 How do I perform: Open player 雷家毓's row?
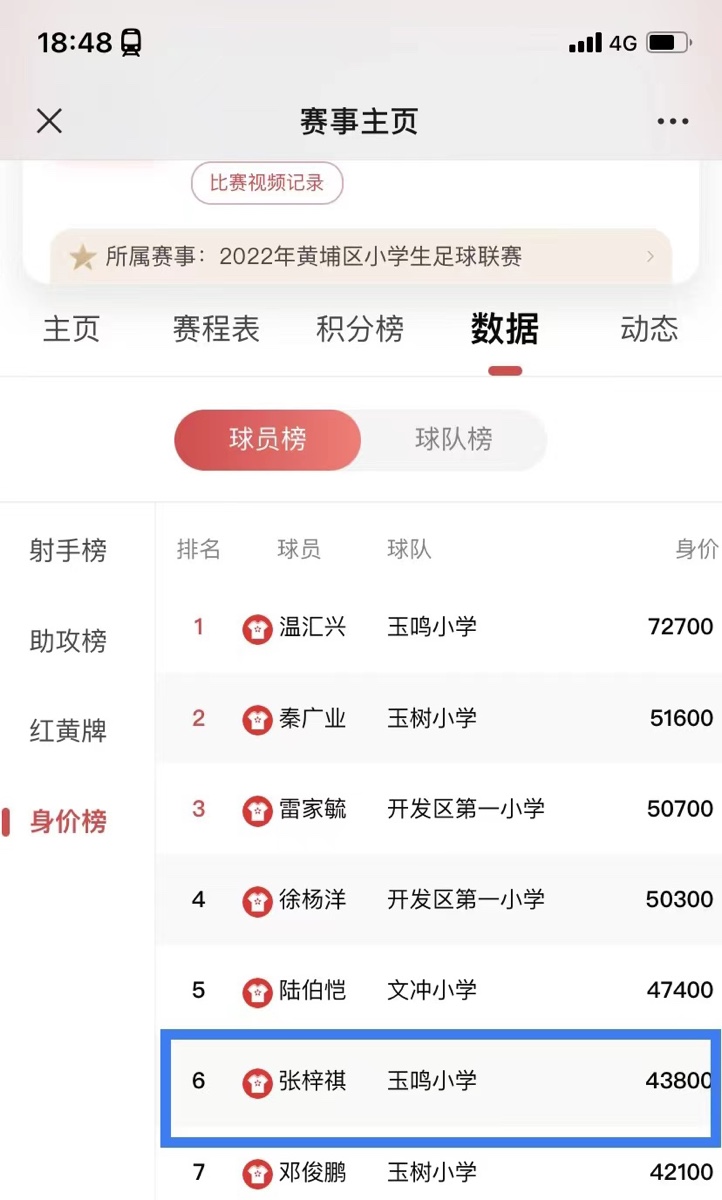(x=439, y=809)
